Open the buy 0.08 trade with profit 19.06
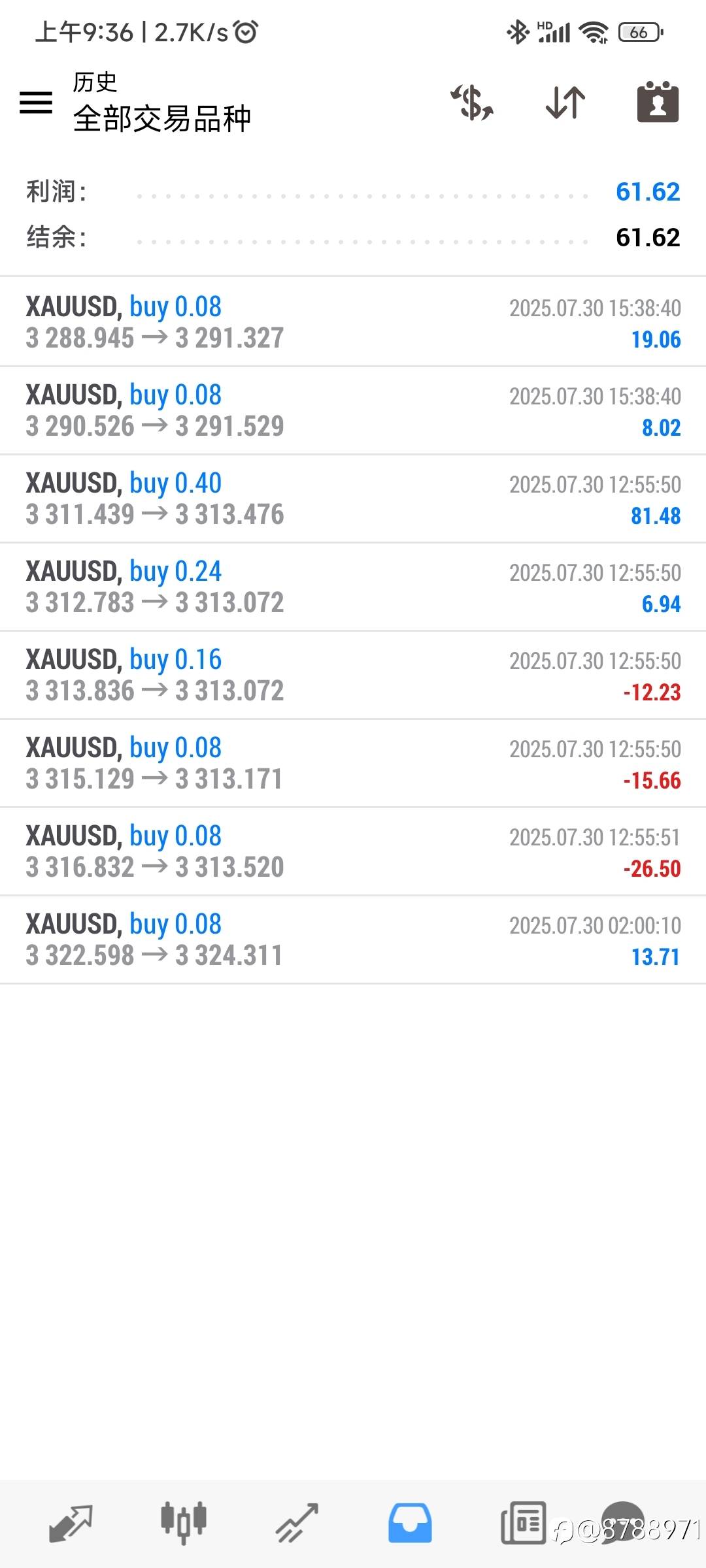 353,321
